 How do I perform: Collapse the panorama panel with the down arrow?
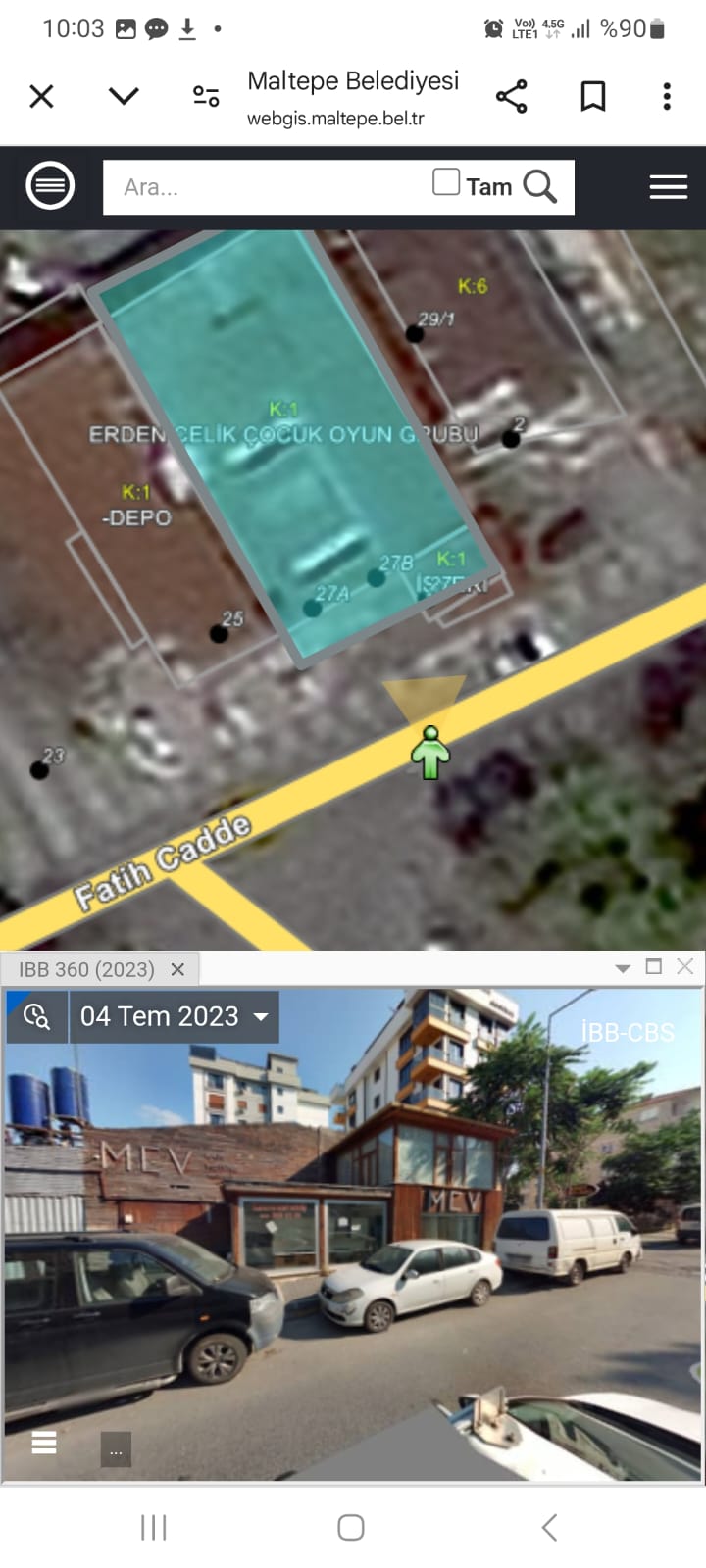[623, 968]
